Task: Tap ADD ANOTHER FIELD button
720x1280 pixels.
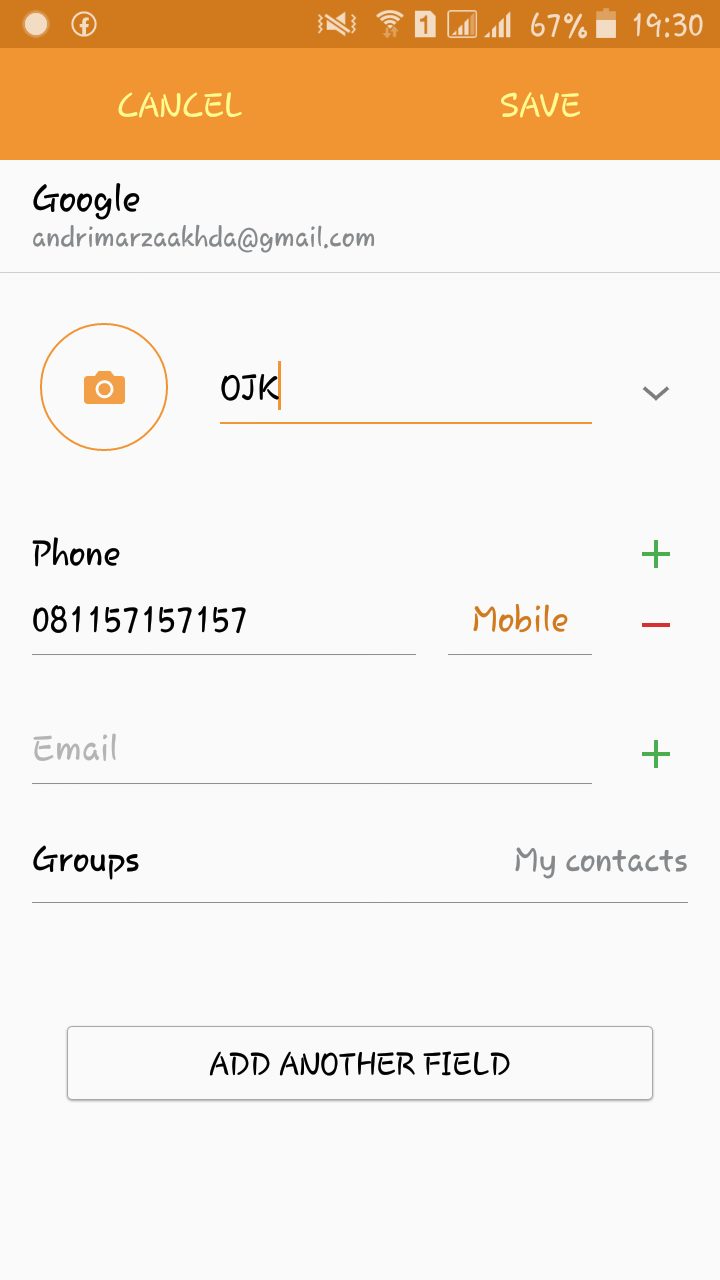Action: [x=360, y=1063]
